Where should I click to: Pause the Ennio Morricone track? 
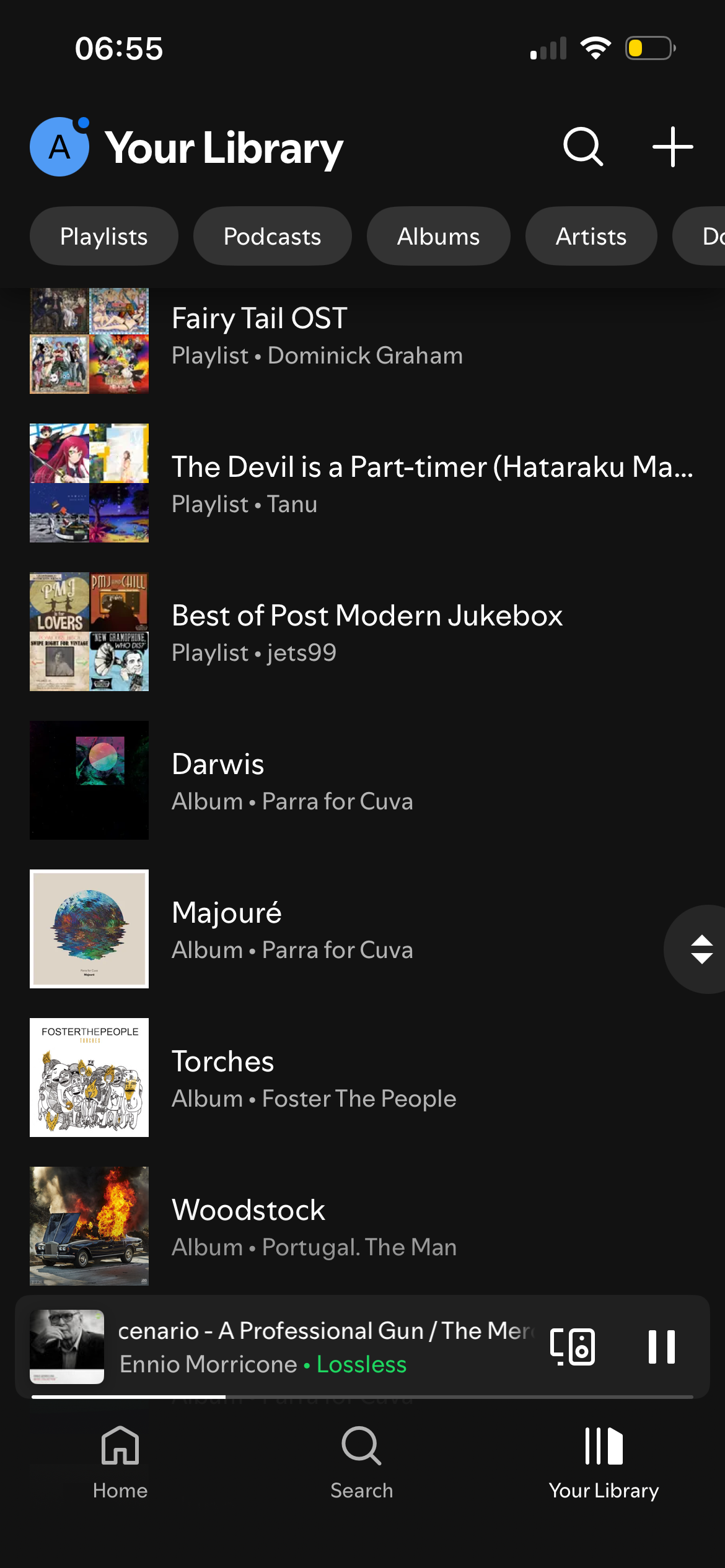click(661, 1347)
